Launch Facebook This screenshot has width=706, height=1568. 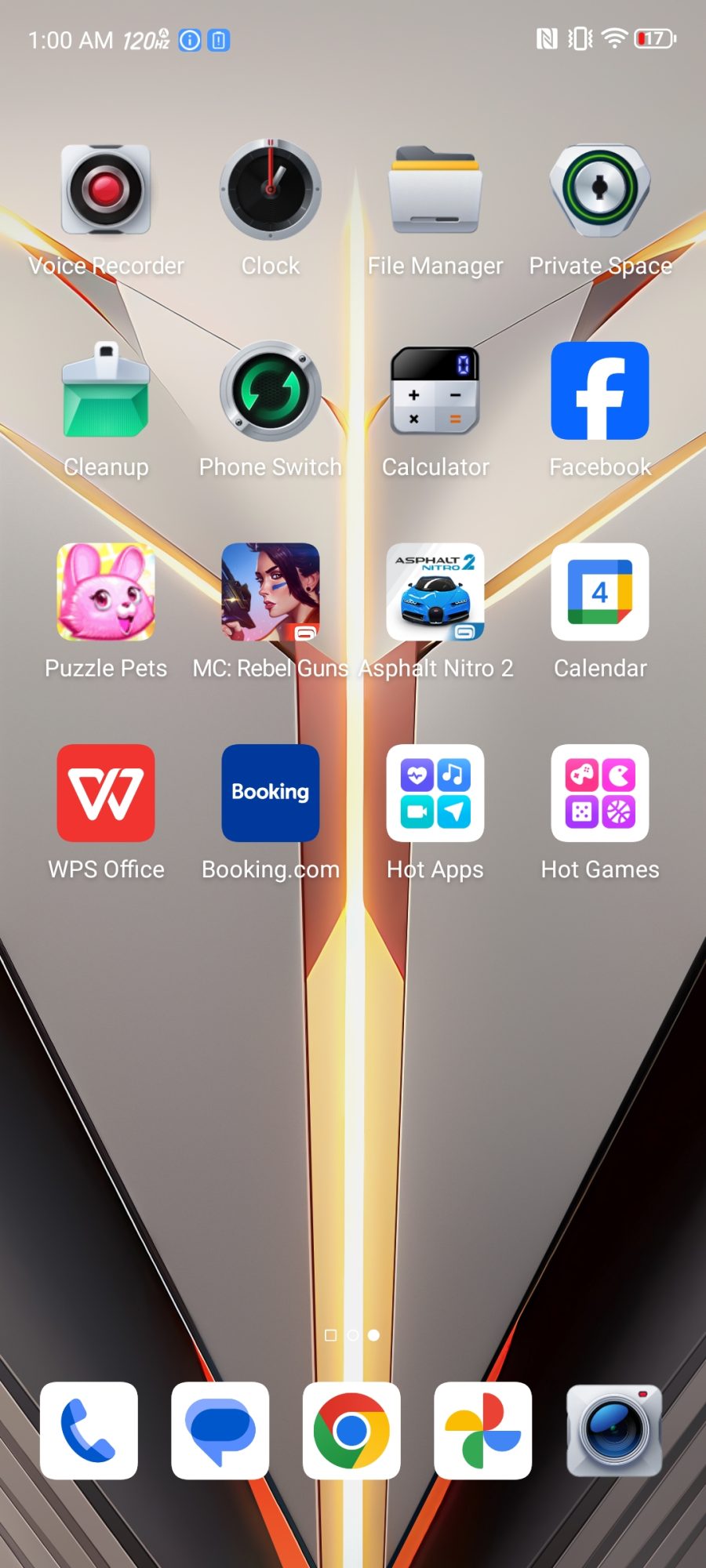tap(600, 391)
